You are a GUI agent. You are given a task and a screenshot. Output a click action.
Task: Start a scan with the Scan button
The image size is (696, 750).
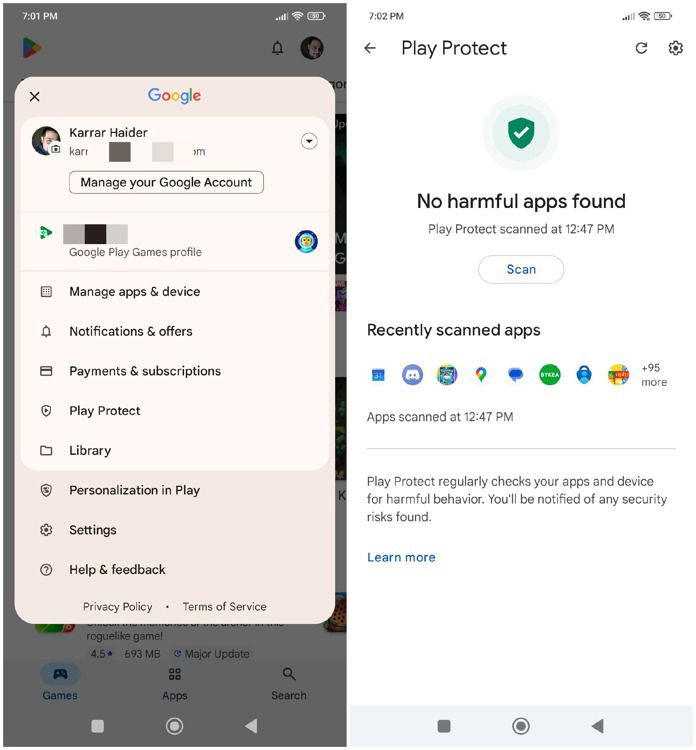pyautogui.click(x=520, y=269)
